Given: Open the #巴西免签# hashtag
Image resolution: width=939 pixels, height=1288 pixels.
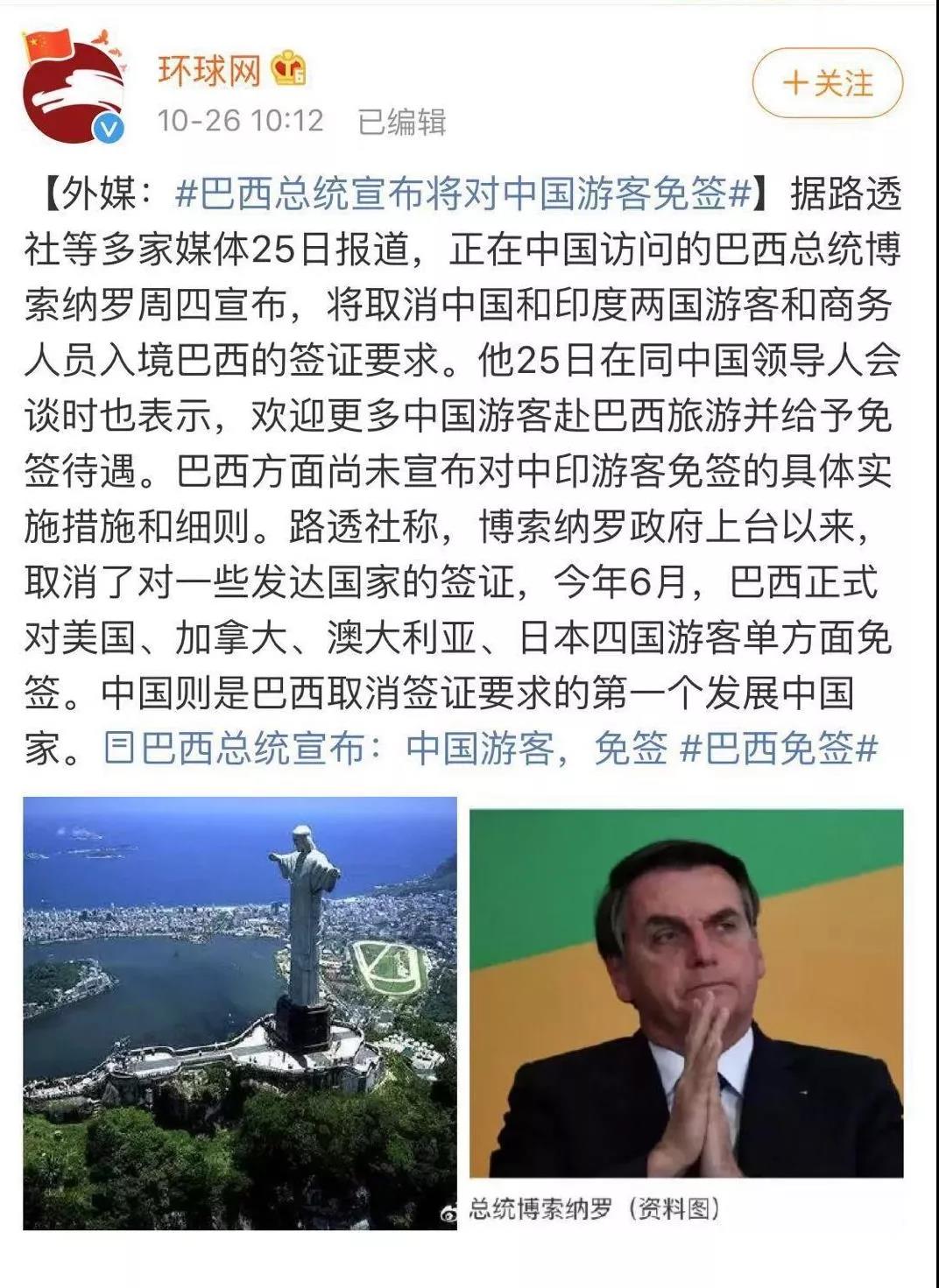Looking at the screenshot, I should [x=780, y=750].
